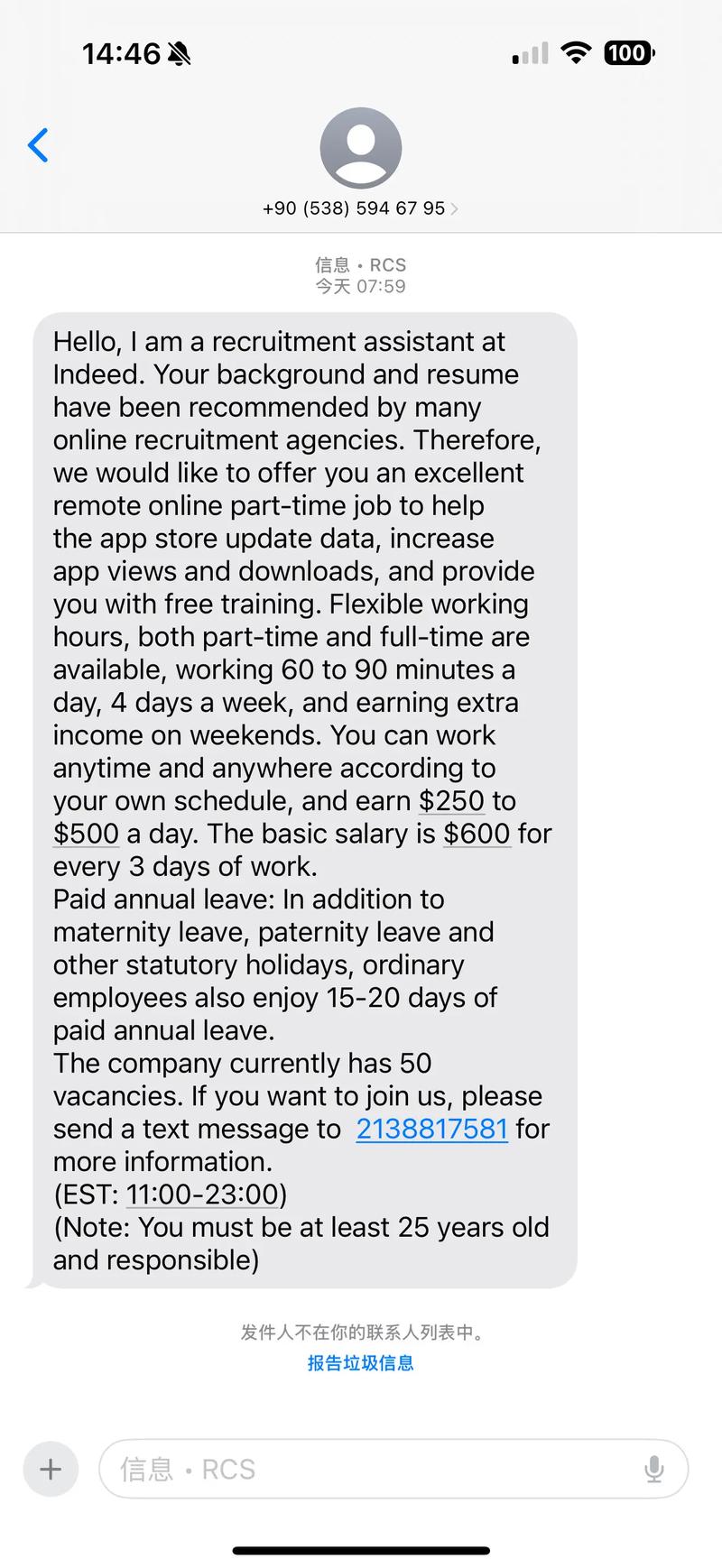
Task: Tap the underlined $600 amount
Action: coord(477,834)
